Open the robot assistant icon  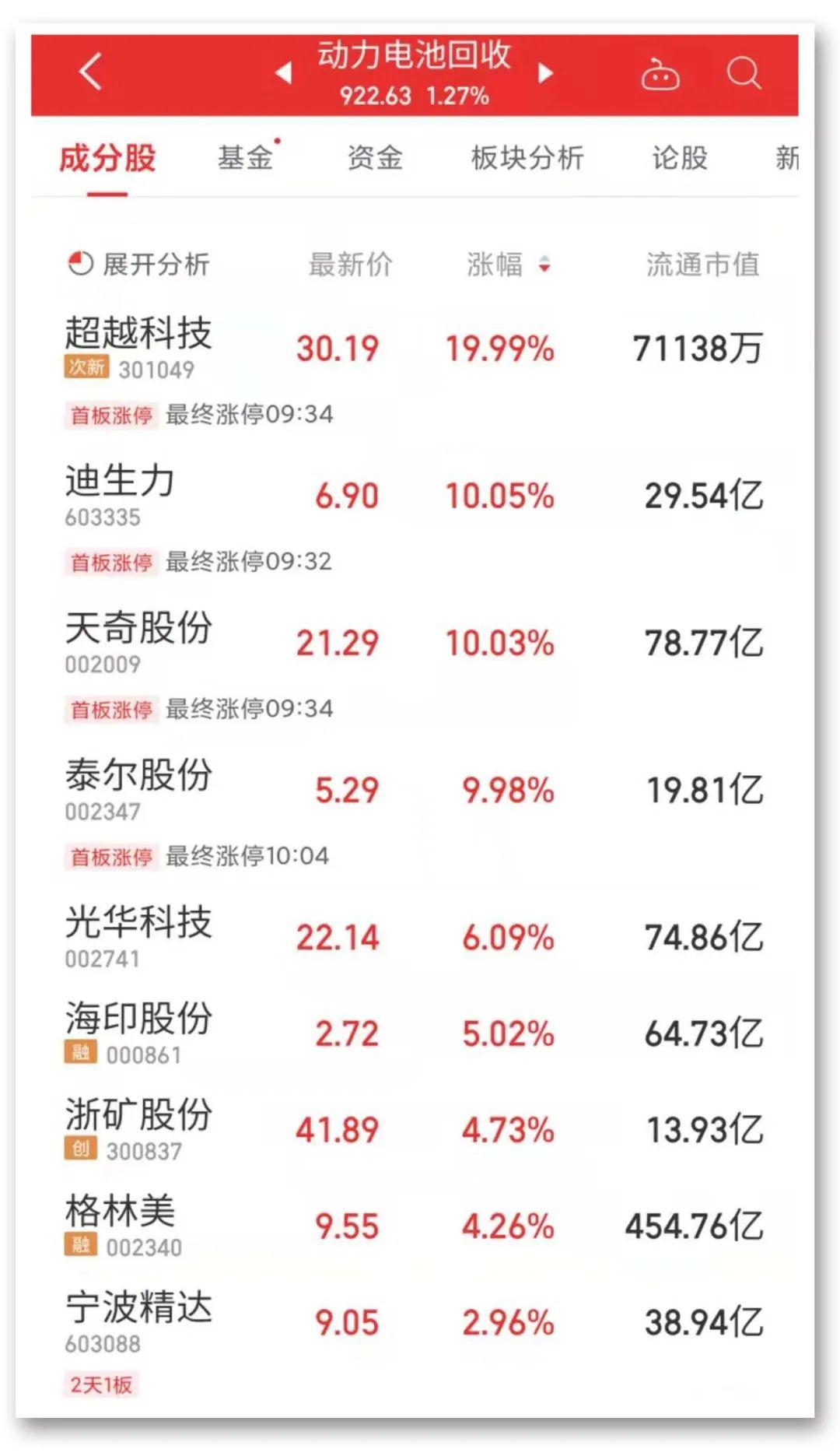(x=660, y=73)
